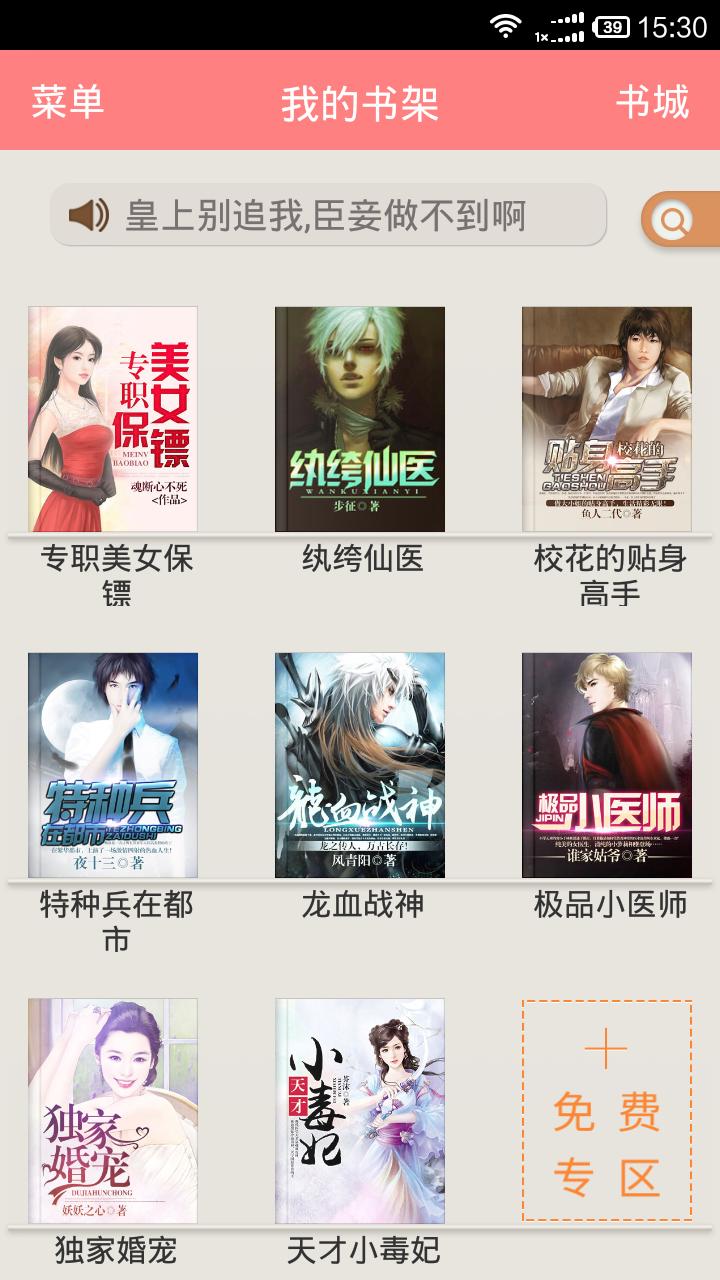Read 校花的贴身高手
Screen dimensions: 720x1280
(x=607, y=419)
